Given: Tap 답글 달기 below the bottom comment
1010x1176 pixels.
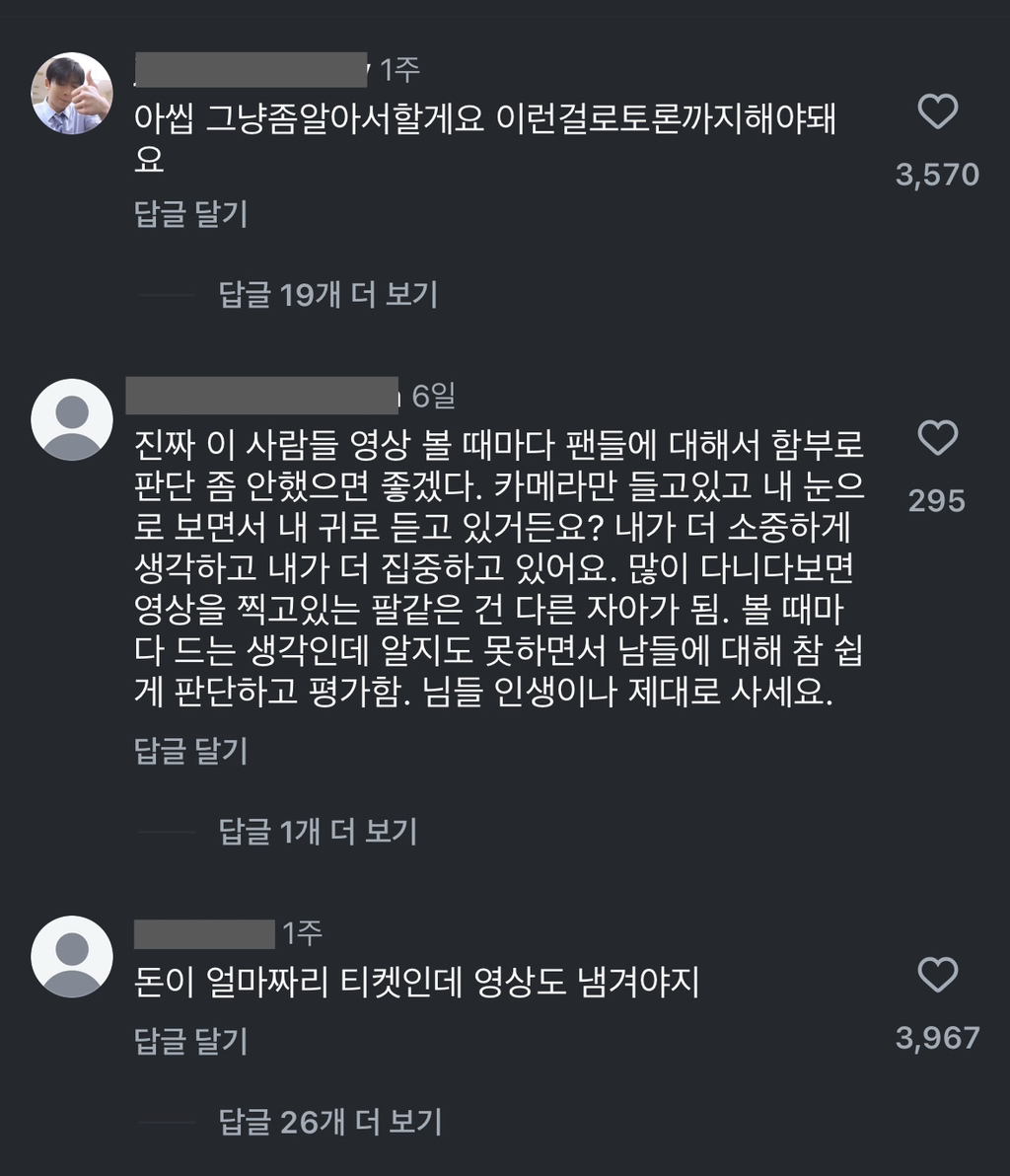Looking at the screenshot, I should click(187, 1040).
